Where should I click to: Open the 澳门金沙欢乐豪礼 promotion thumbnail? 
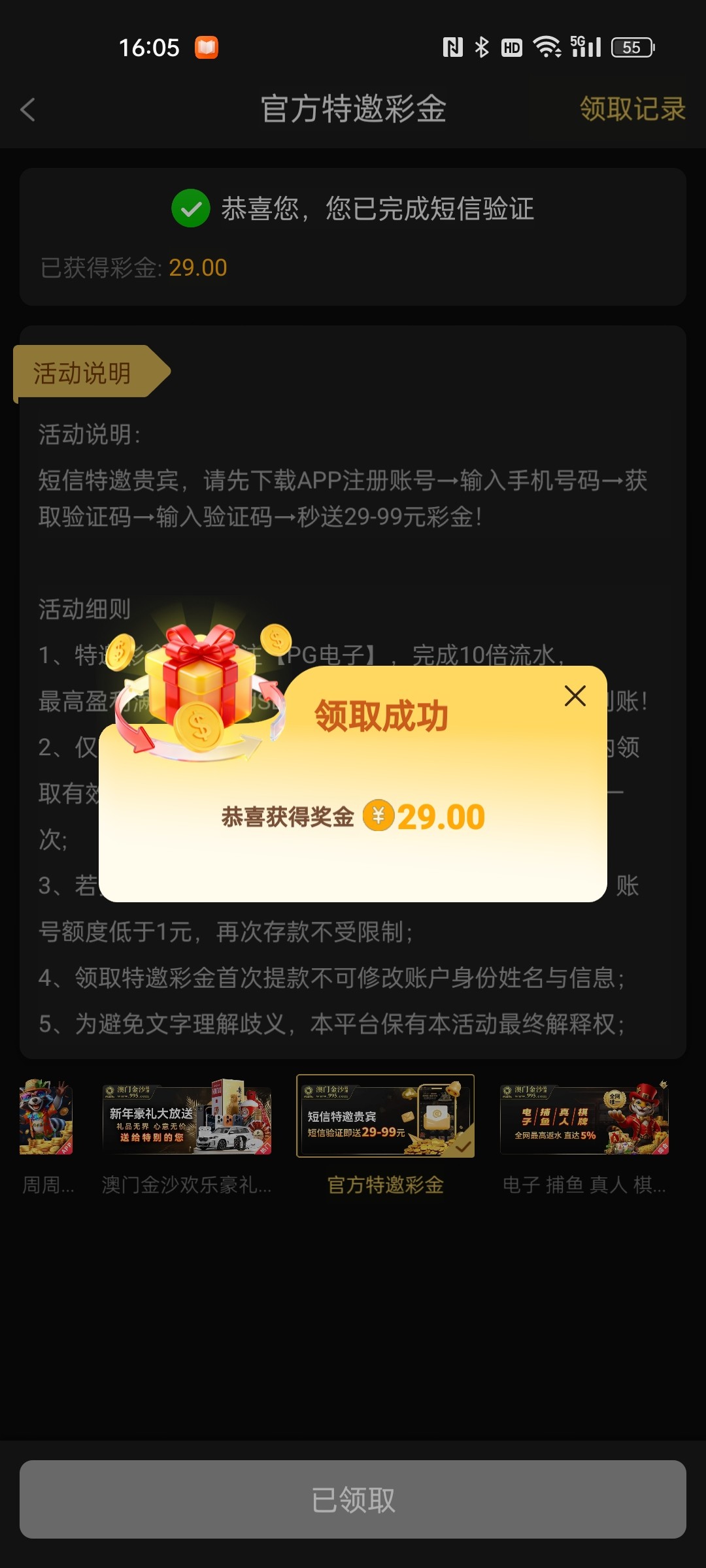(188, 1117)
